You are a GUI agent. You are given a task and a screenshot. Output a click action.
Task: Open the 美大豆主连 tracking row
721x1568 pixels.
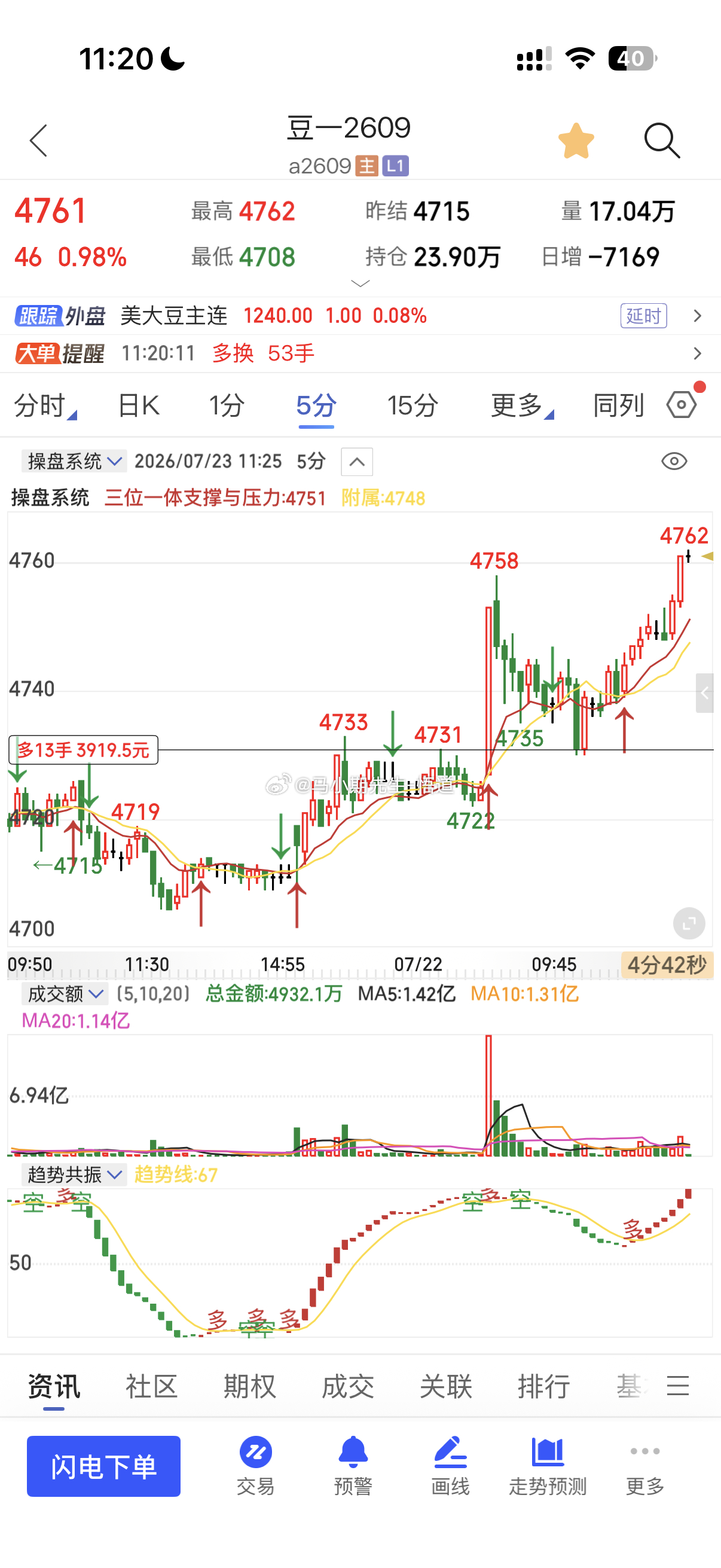[360, 316]
